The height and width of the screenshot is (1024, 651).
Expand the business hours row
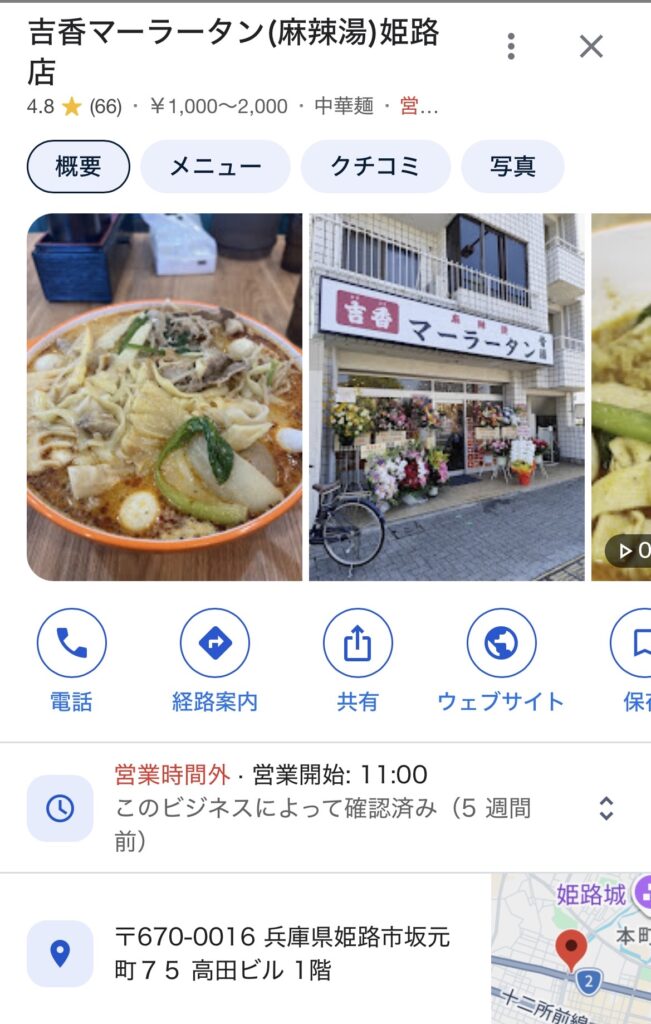coord(325,808)
